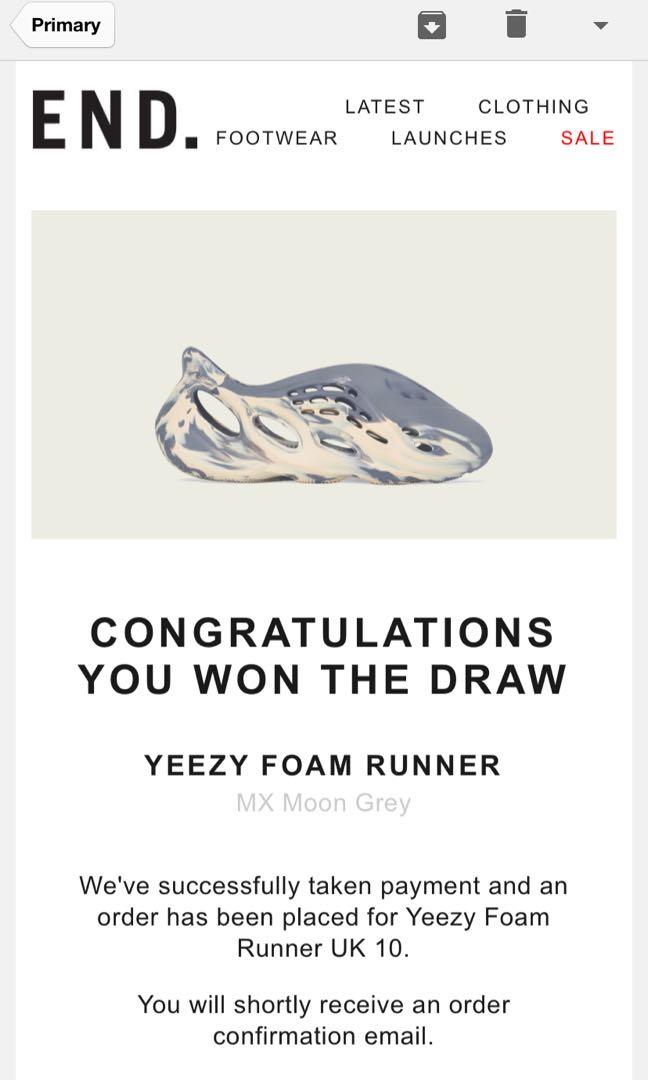Open the LATEST link in END. header
Image resolution: width=648 pixels, height=1080 pixels.
pos(385,107)
